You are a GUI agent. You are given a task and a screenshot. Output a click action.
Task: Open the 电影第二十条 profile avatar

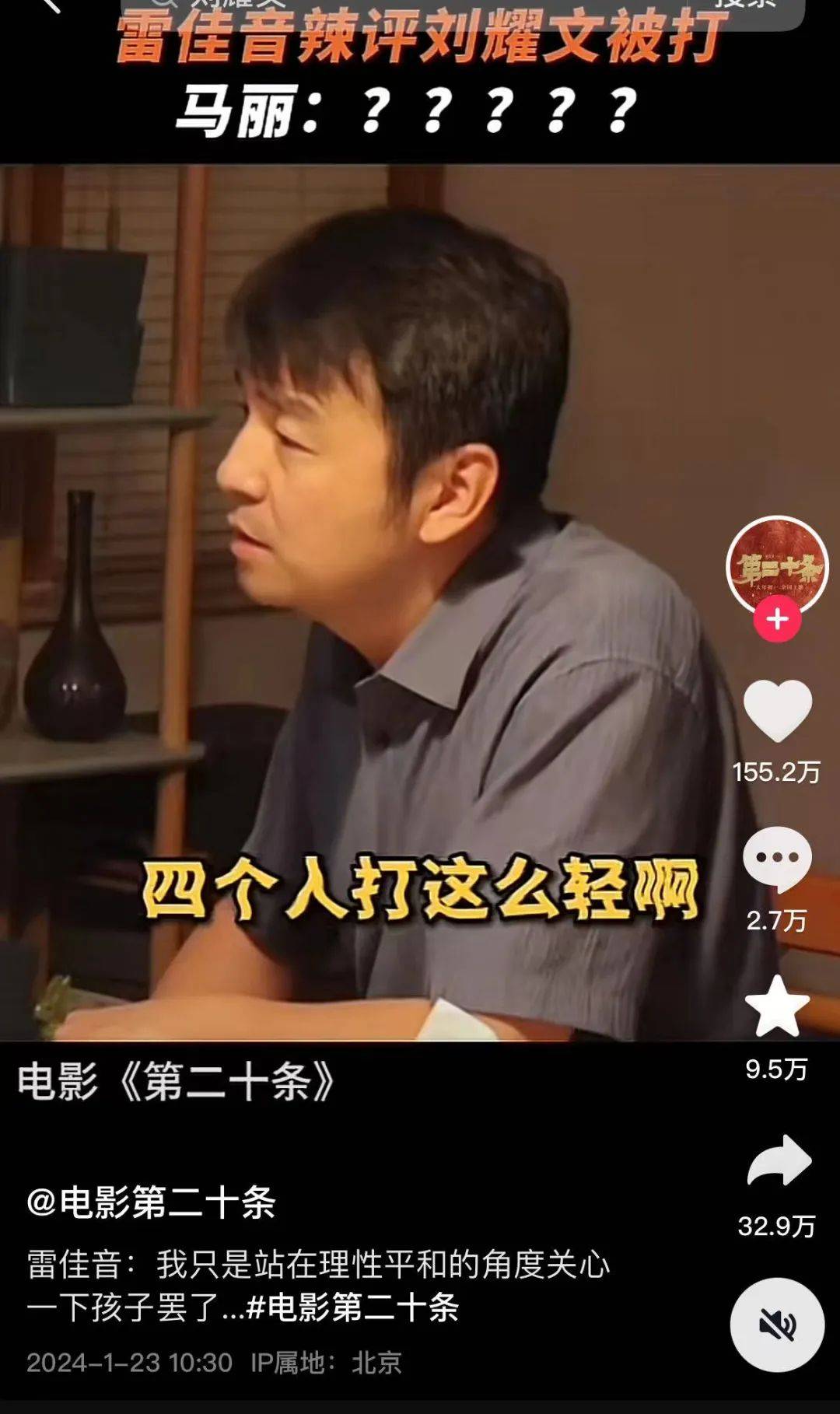776,566
